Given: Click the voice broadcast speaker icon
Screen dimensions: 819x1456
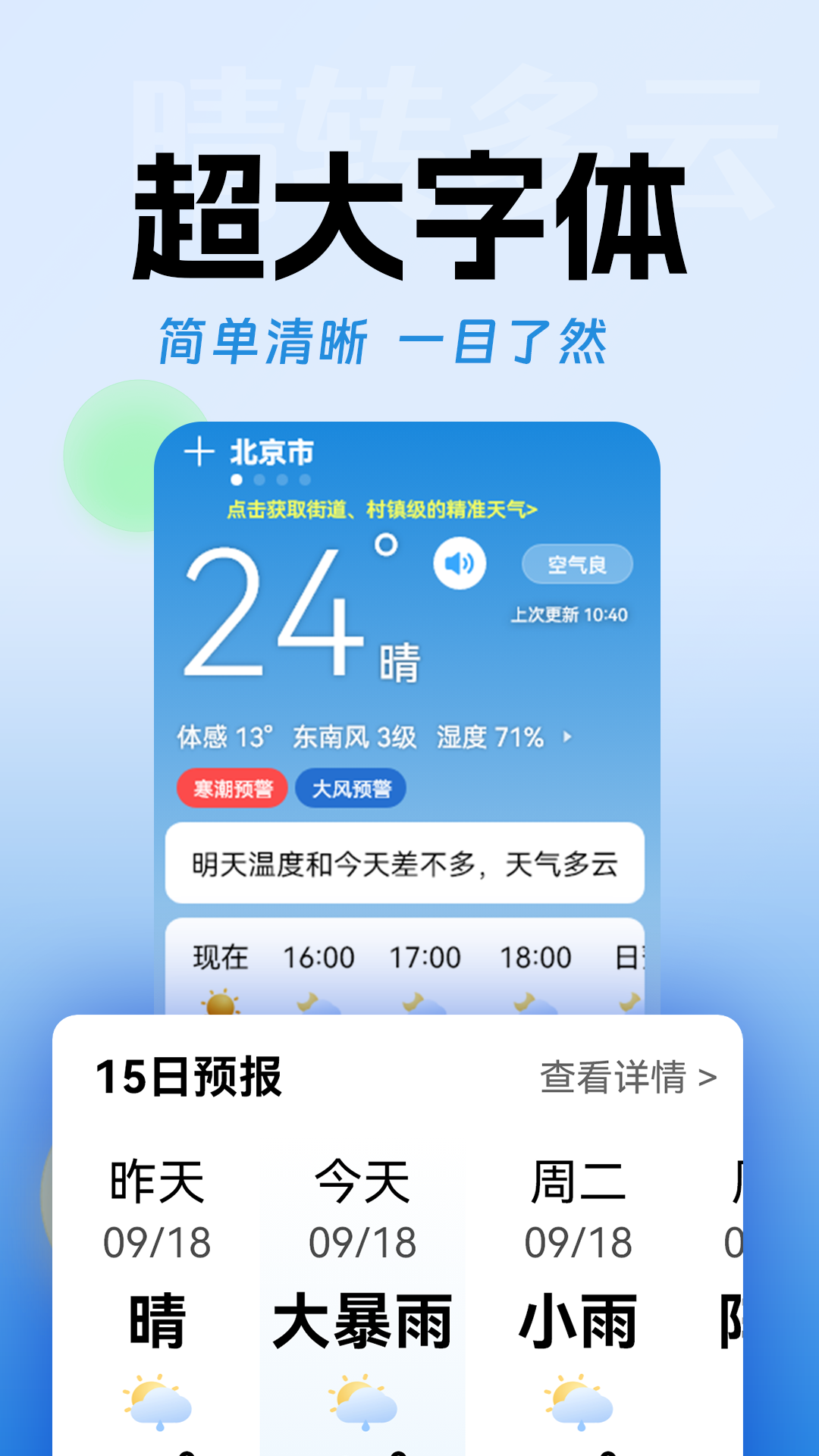Looking at the screenshot, I should [x=461, y=561].
